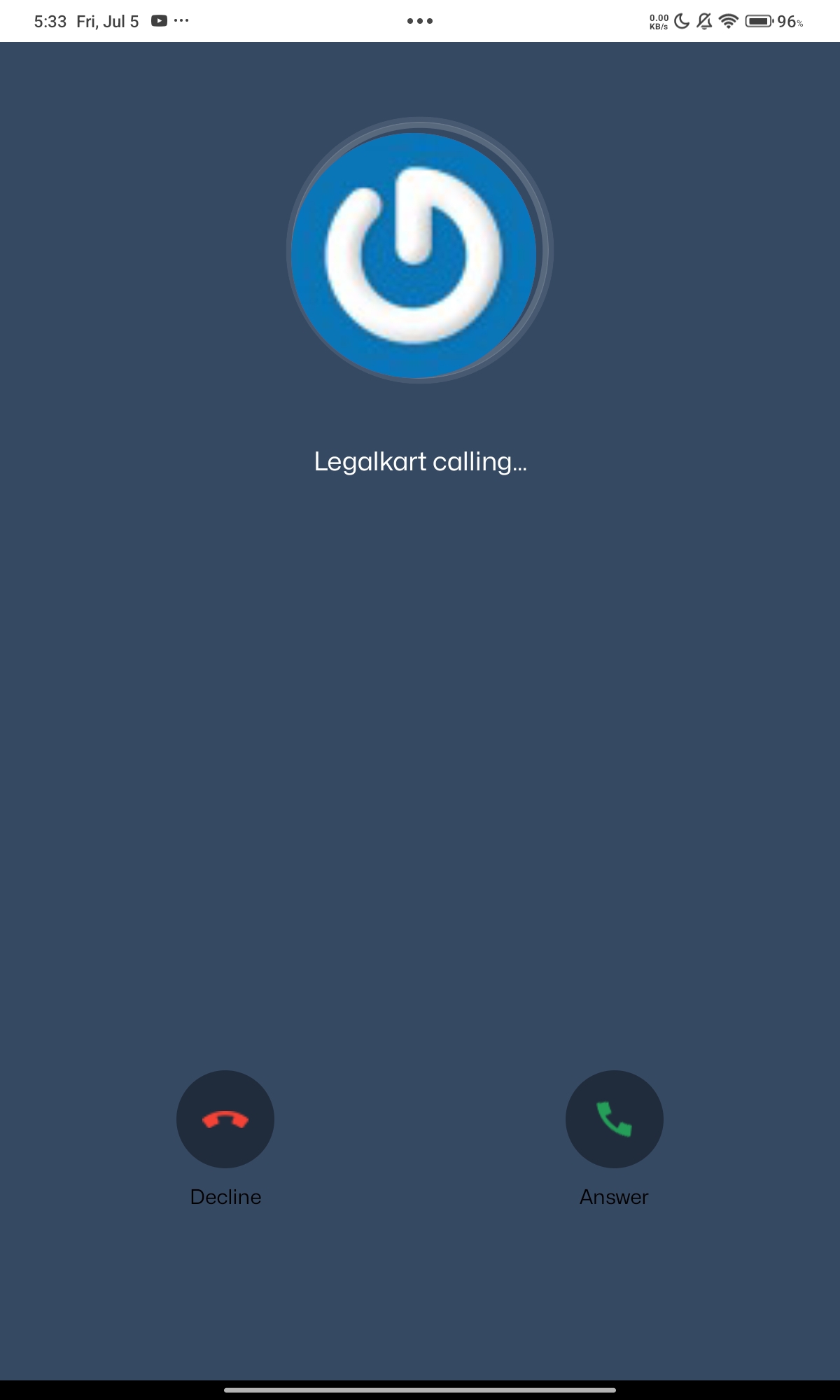Decline the incoming Legalkart call
Screen dimensions: 840x1400
click(225, 1119)
